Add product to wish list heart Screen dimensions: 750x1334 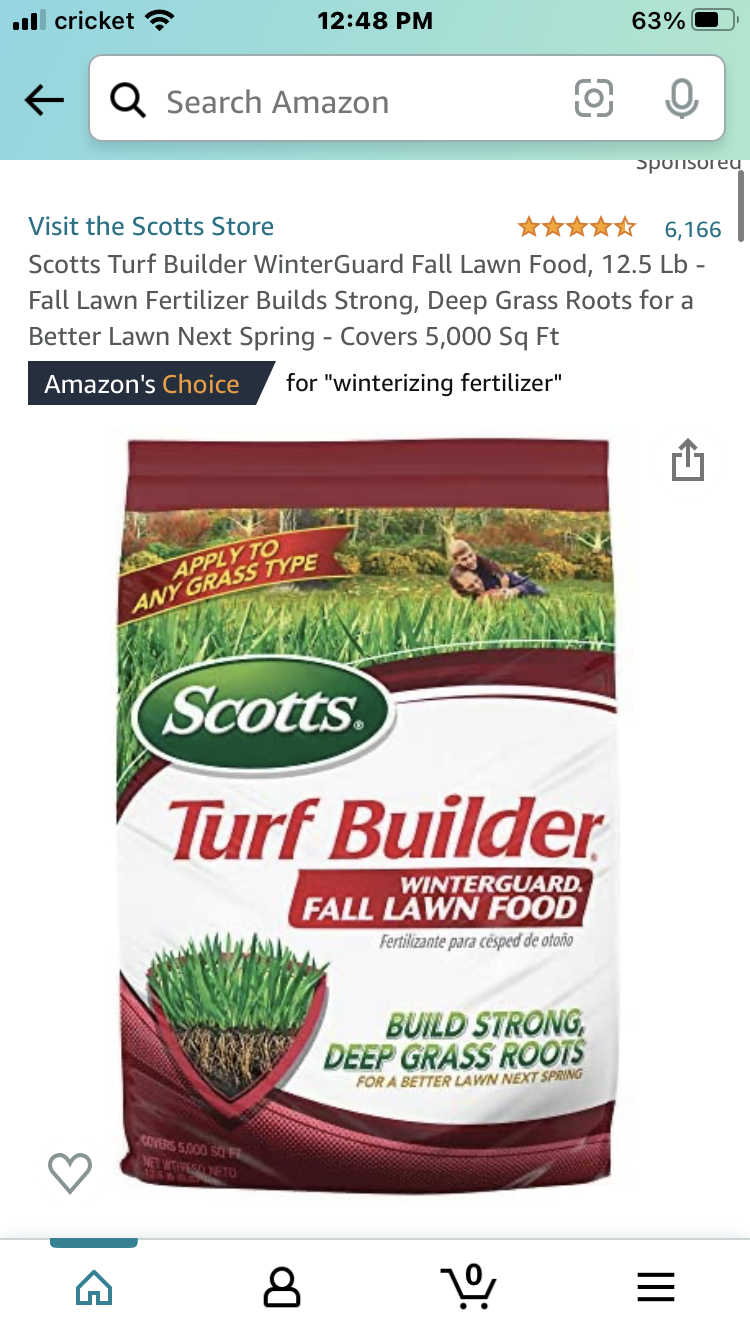click(x=70, y=1172)
